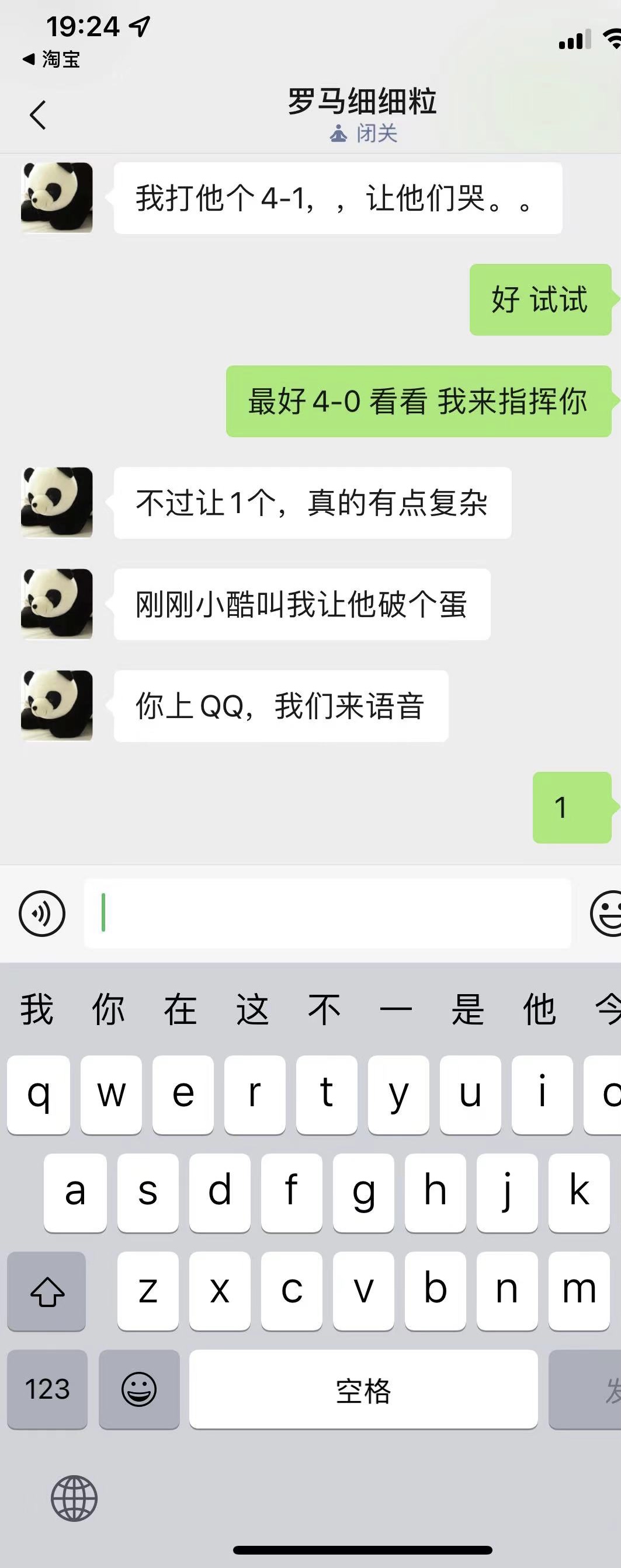Hit the 空格 space bar
Image resolution: width=621 pixels, height=1568 pixels.
(363, 1389)
